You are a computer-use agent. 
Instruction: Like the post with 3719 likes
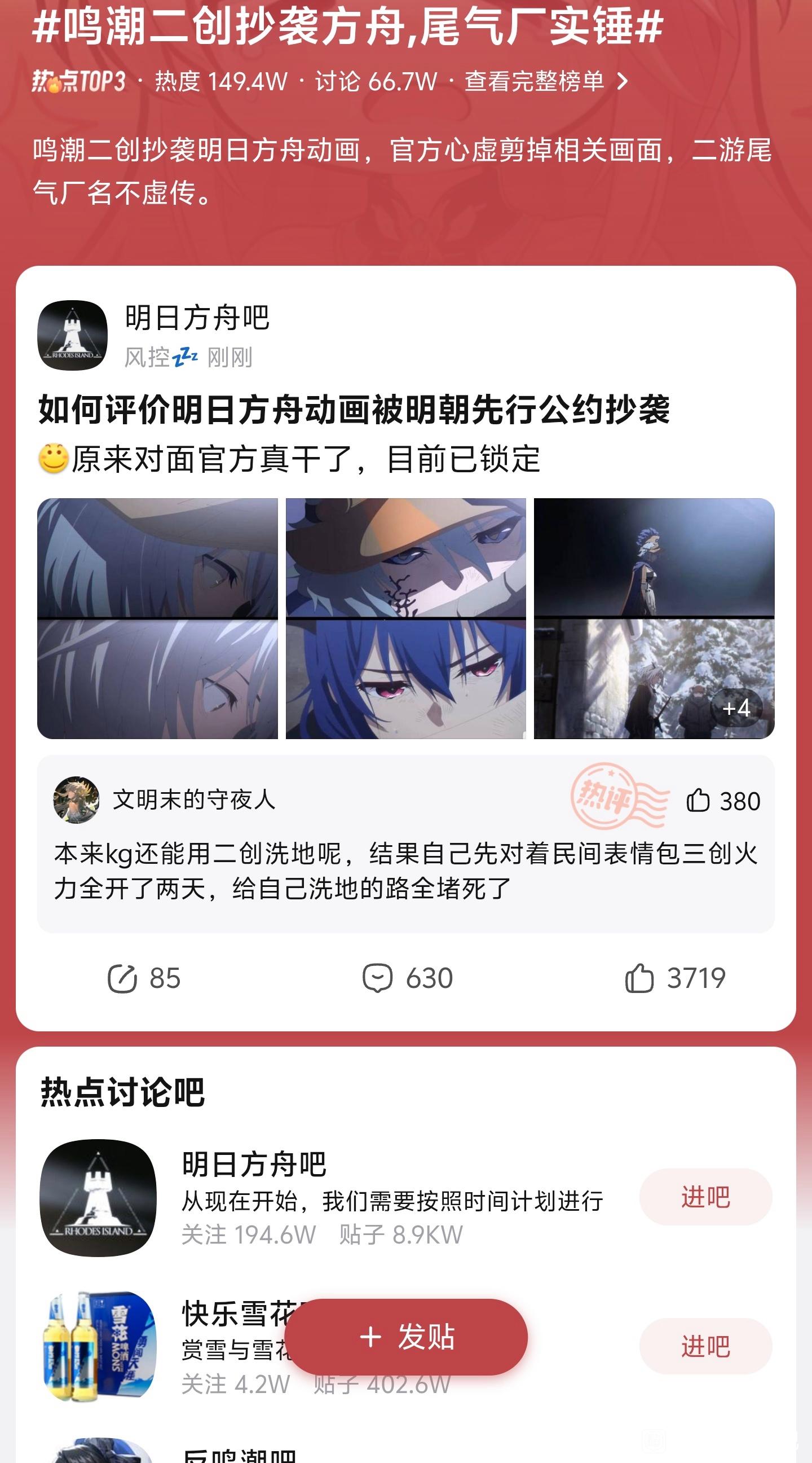674,978
